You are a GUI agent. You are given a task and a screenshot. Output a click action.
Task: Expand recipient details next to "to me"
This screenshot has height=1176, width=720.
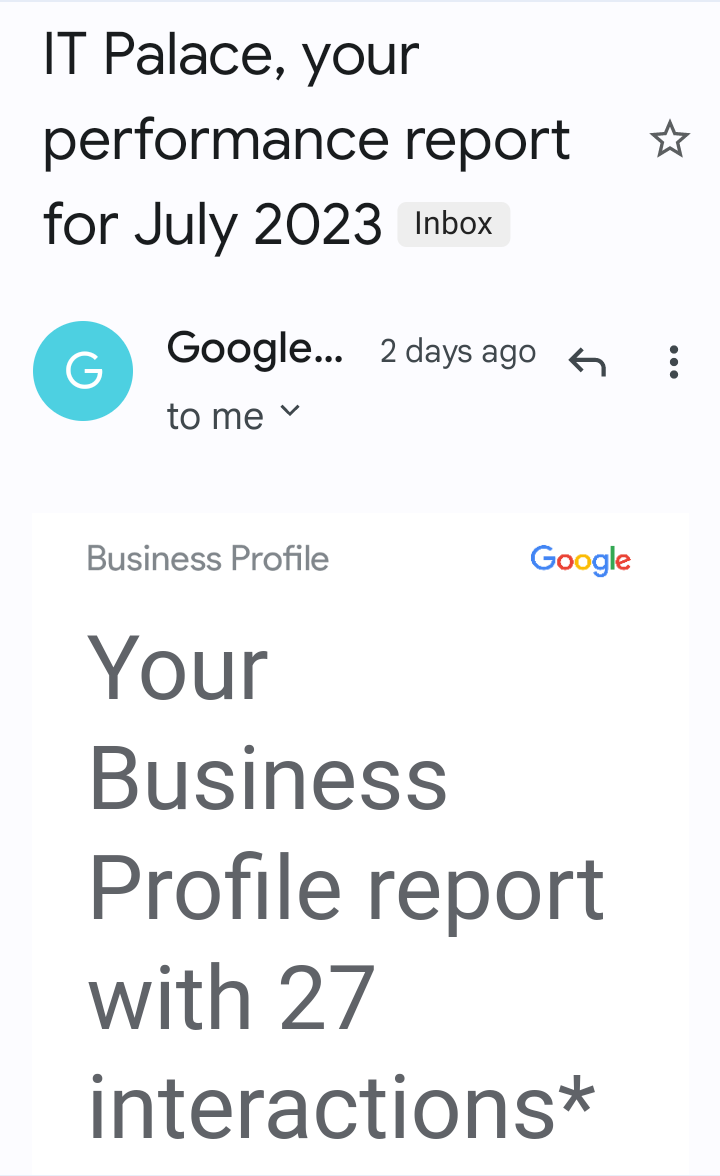tap(289, 411)
